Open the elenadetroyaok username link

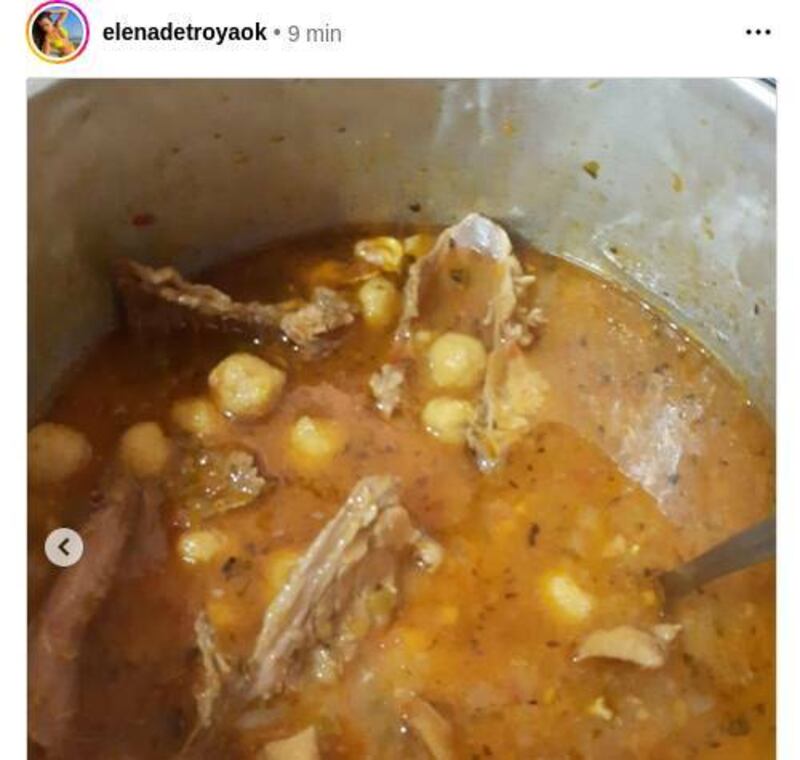(184, 32)
